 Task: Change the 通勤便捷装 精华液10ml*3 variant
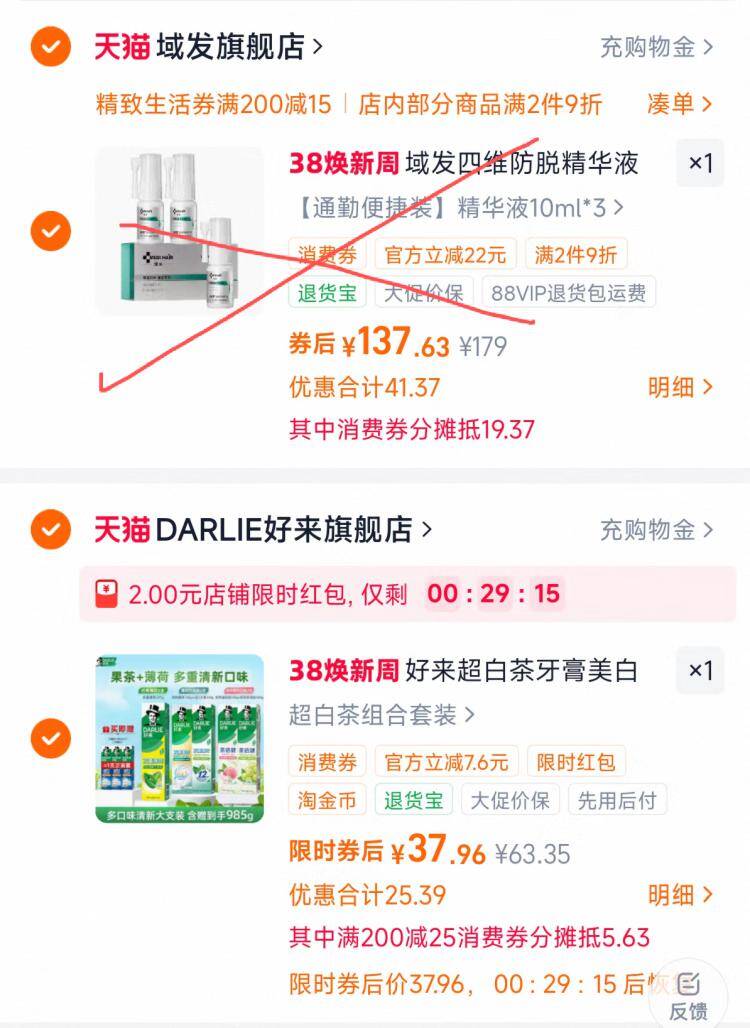pos(456,208)
